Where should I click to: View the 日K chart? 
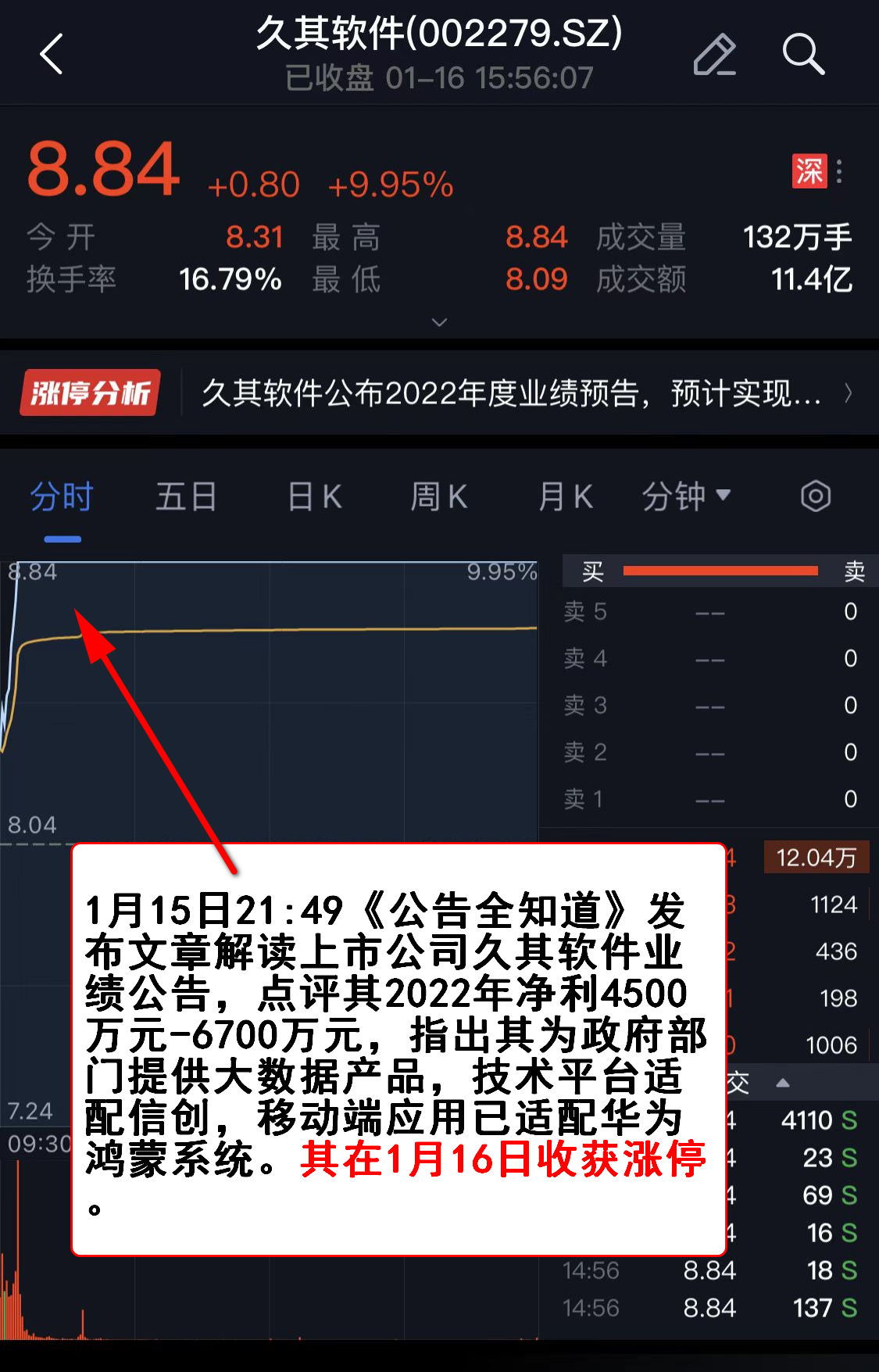point(314,497)
